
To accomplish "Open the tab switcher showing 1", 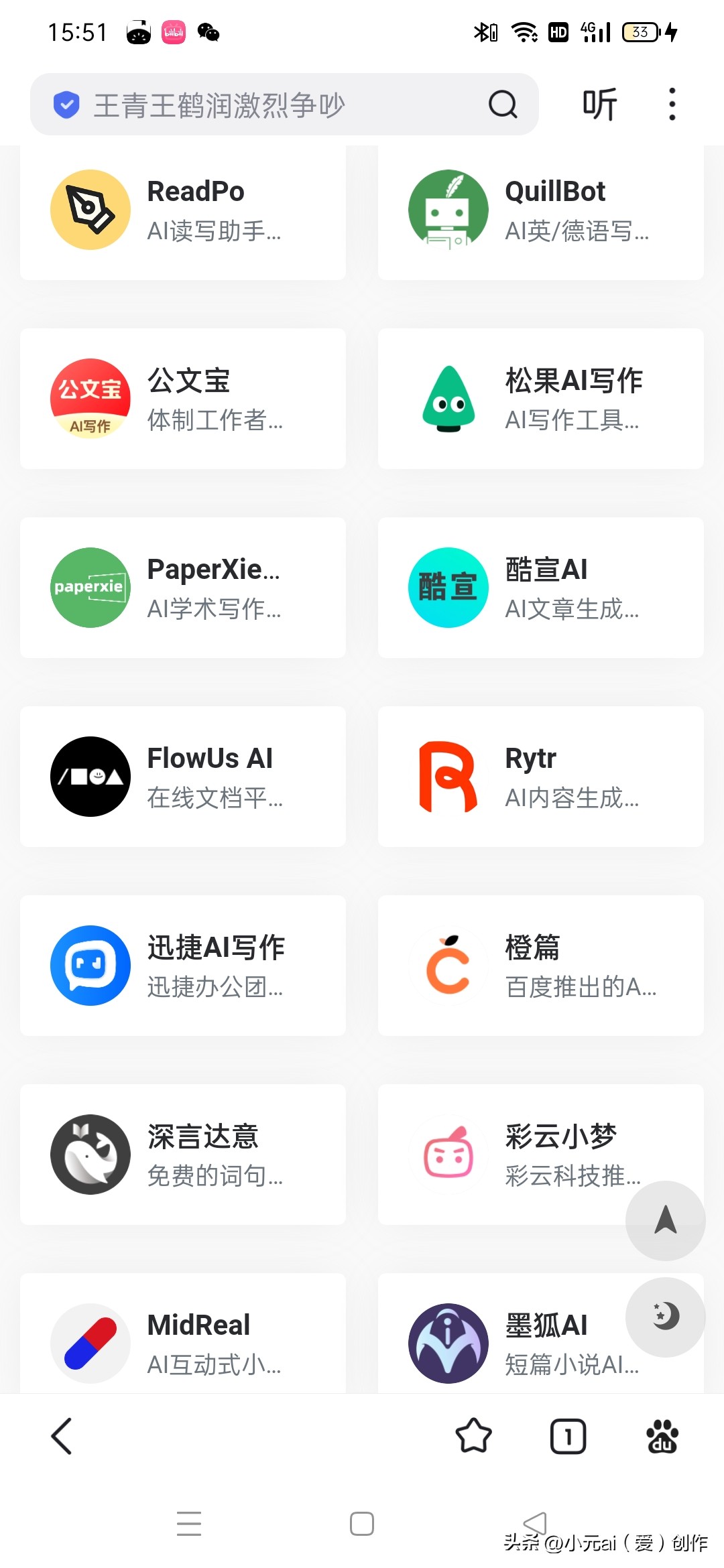I will (568, 1436).
